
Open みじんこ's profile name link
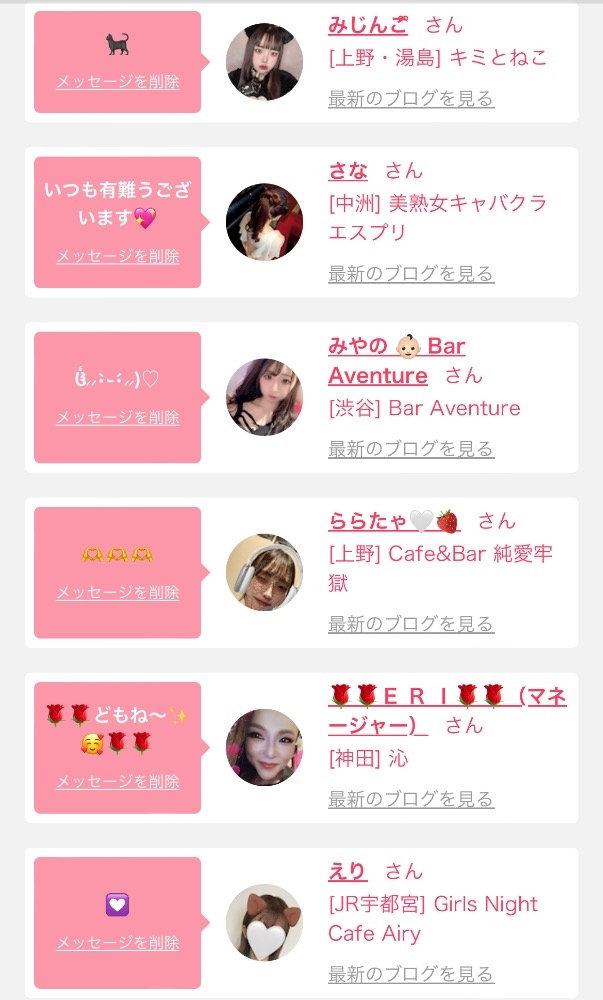pos(367,26)
